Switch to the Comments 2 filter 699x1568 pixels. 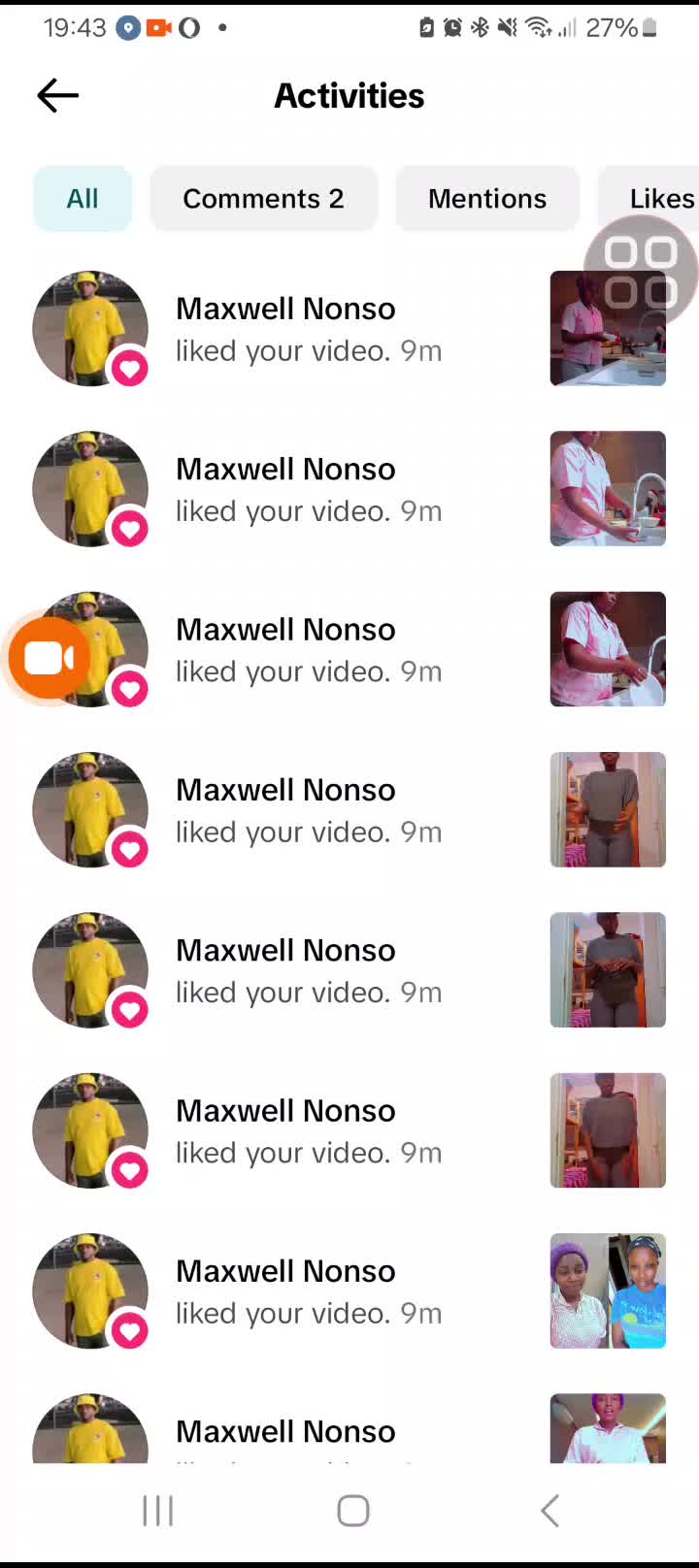coord(263,199)
